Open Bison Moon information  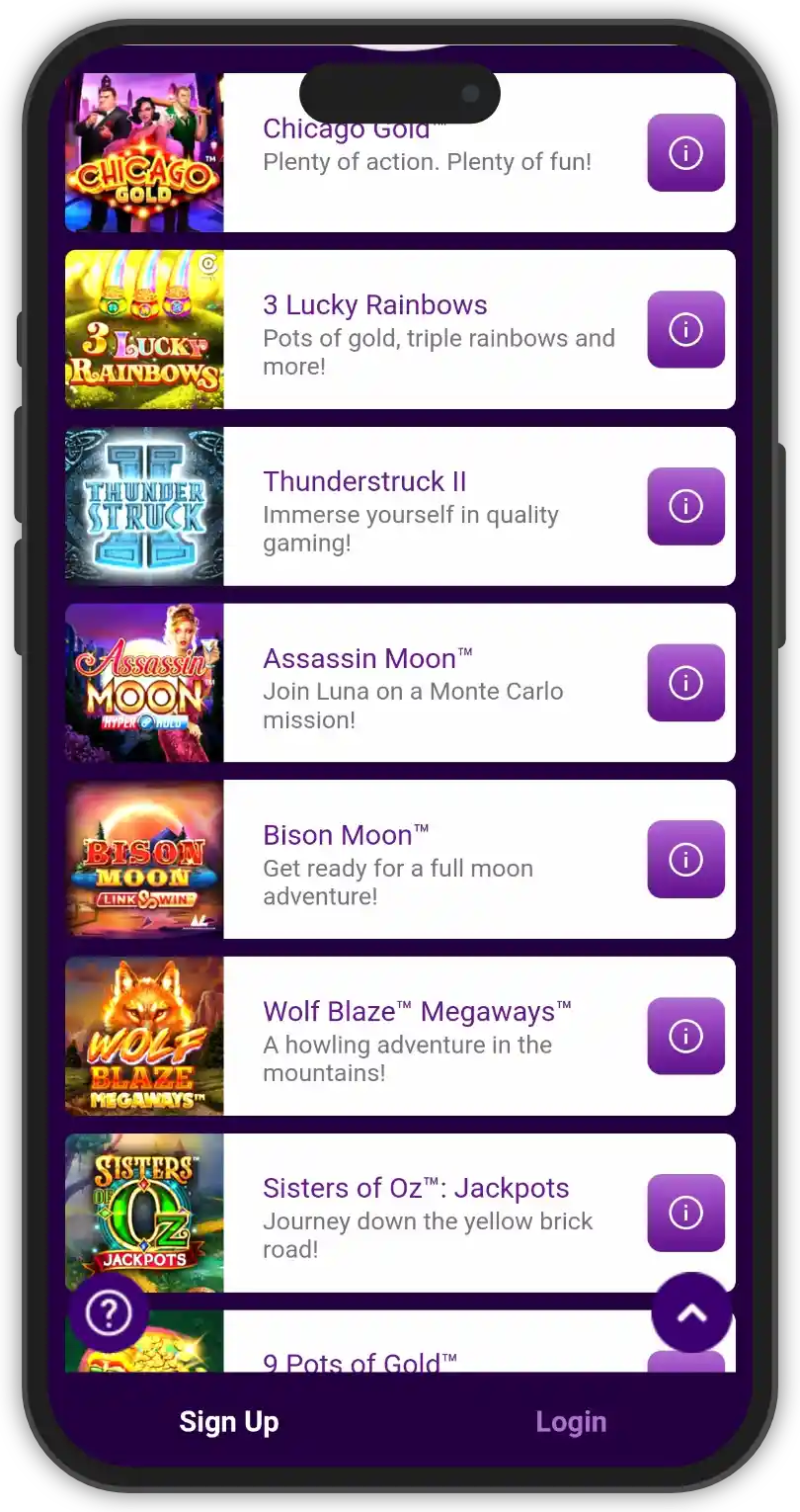(685, 859)
